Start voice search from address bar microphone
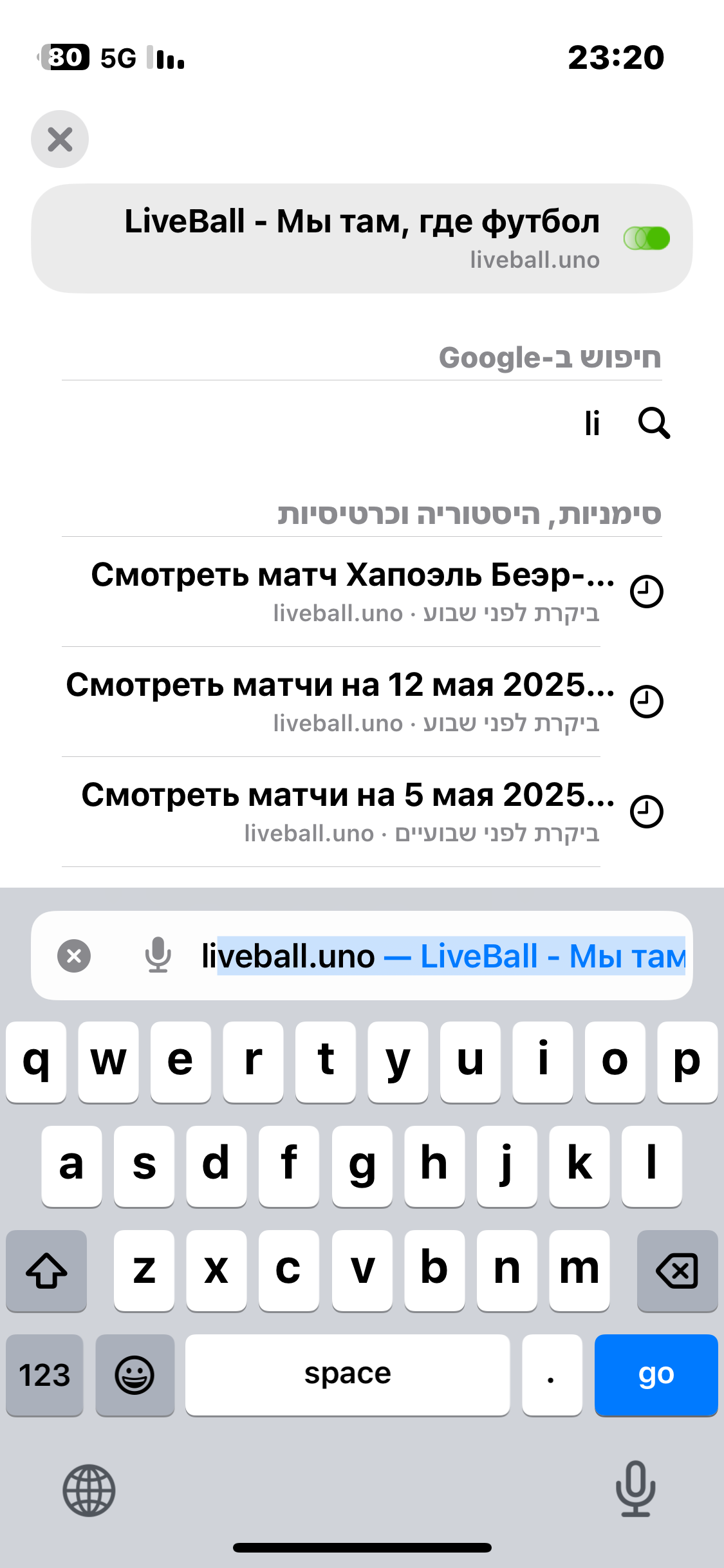Screen dimensions: 724x1568 point(158,955)
